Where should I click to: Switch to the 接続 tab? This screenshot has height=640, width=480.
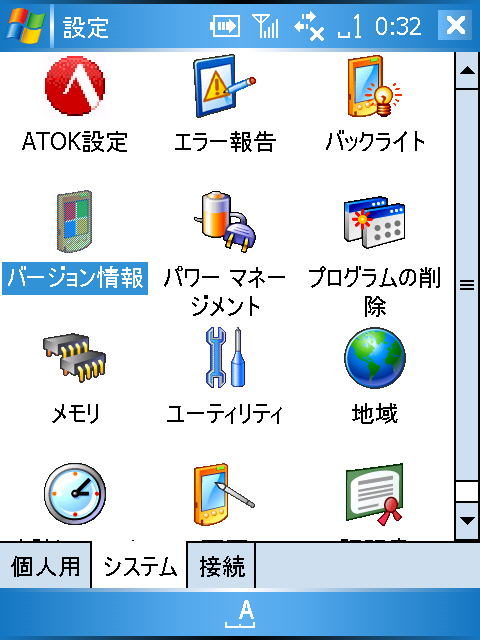[x=222, y=566]
